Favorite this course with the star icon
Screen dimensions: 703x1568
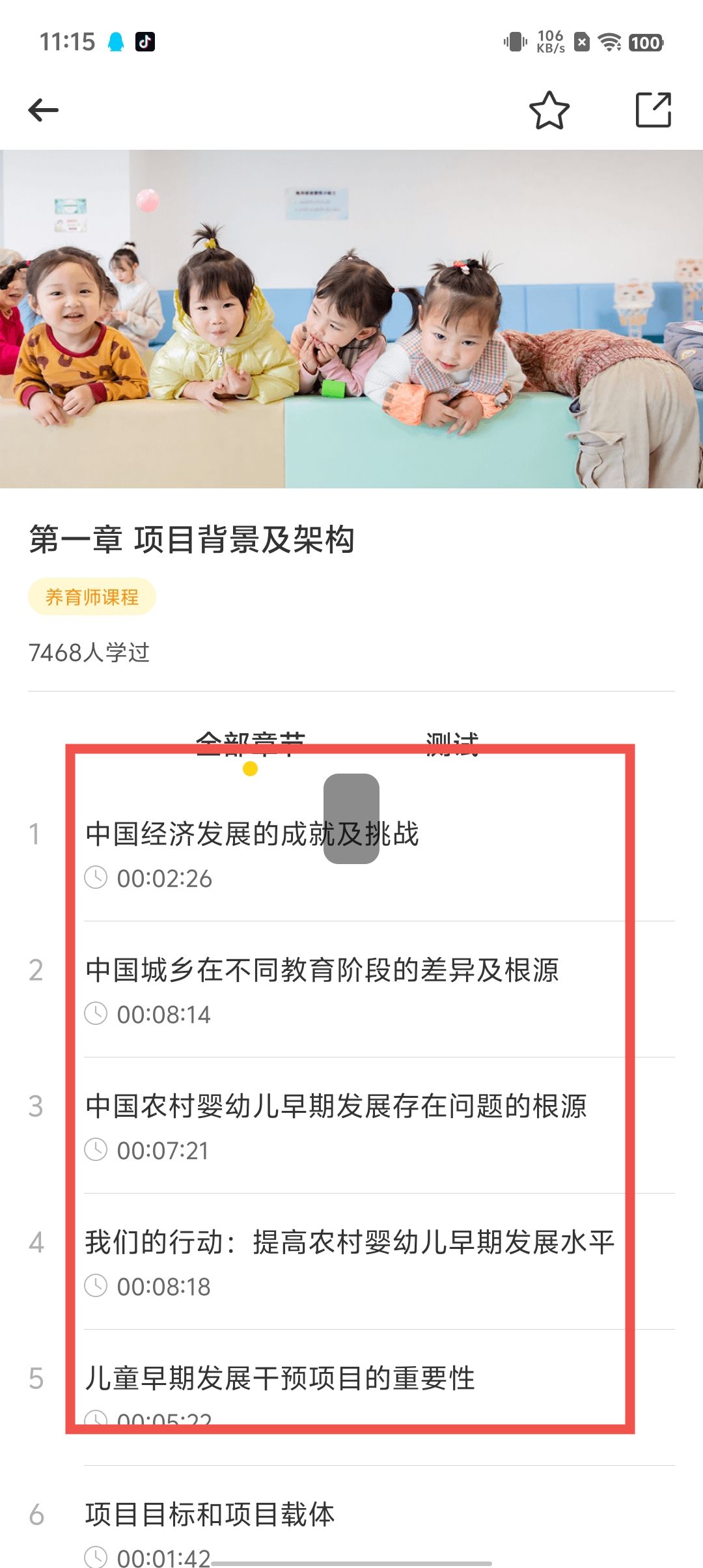tap(549, 110)
